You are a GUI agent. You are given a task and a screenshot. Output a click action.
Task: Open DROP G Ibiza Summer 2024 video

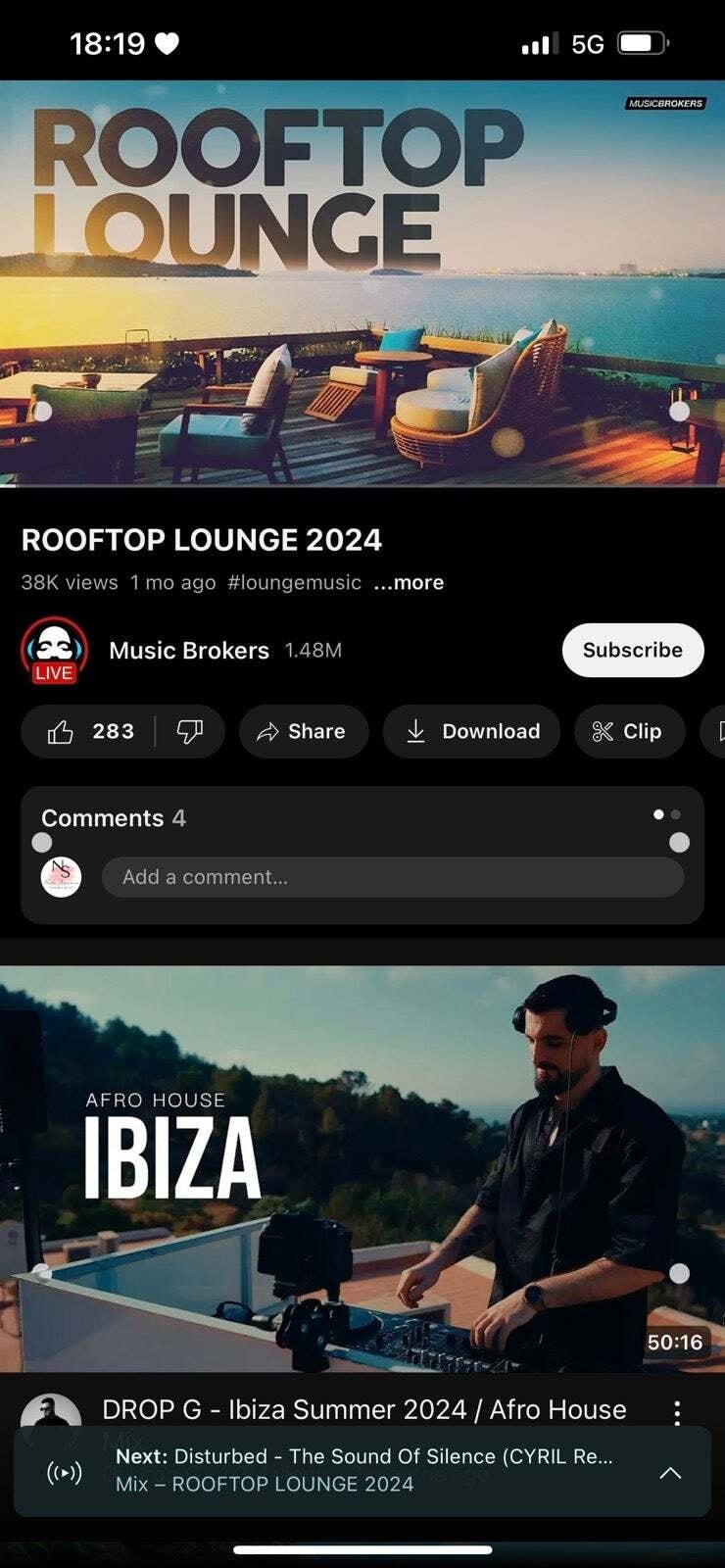362,1168
